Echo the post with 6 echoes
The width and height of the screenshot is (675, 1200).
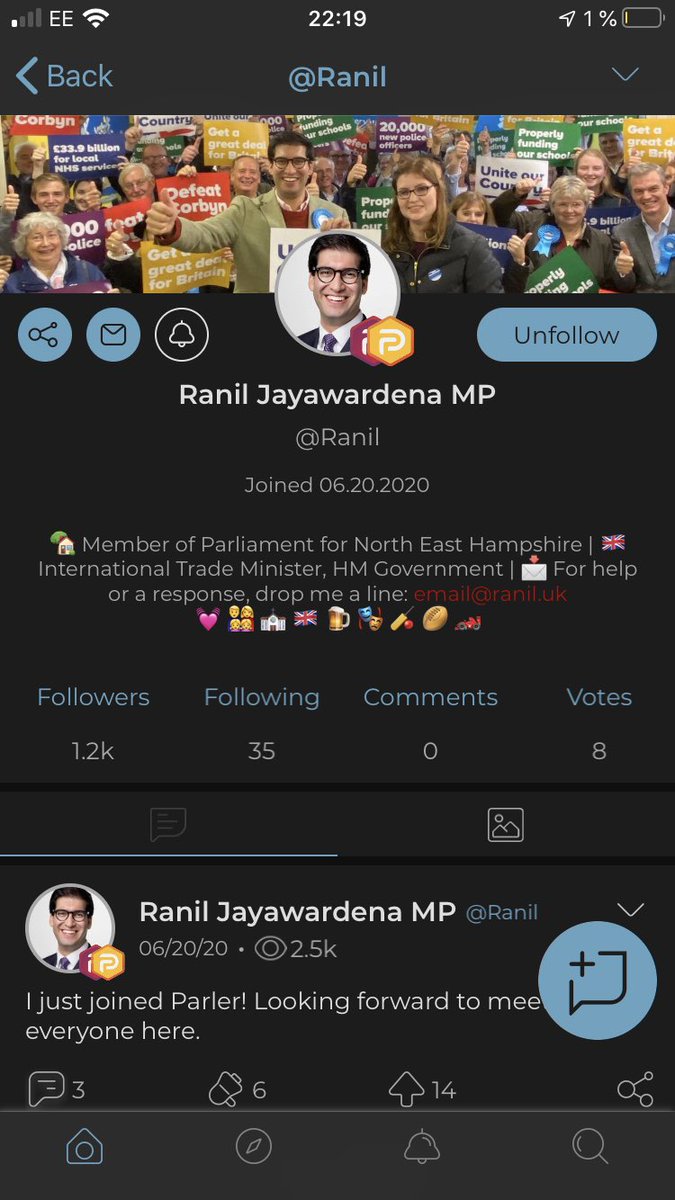237,1089
